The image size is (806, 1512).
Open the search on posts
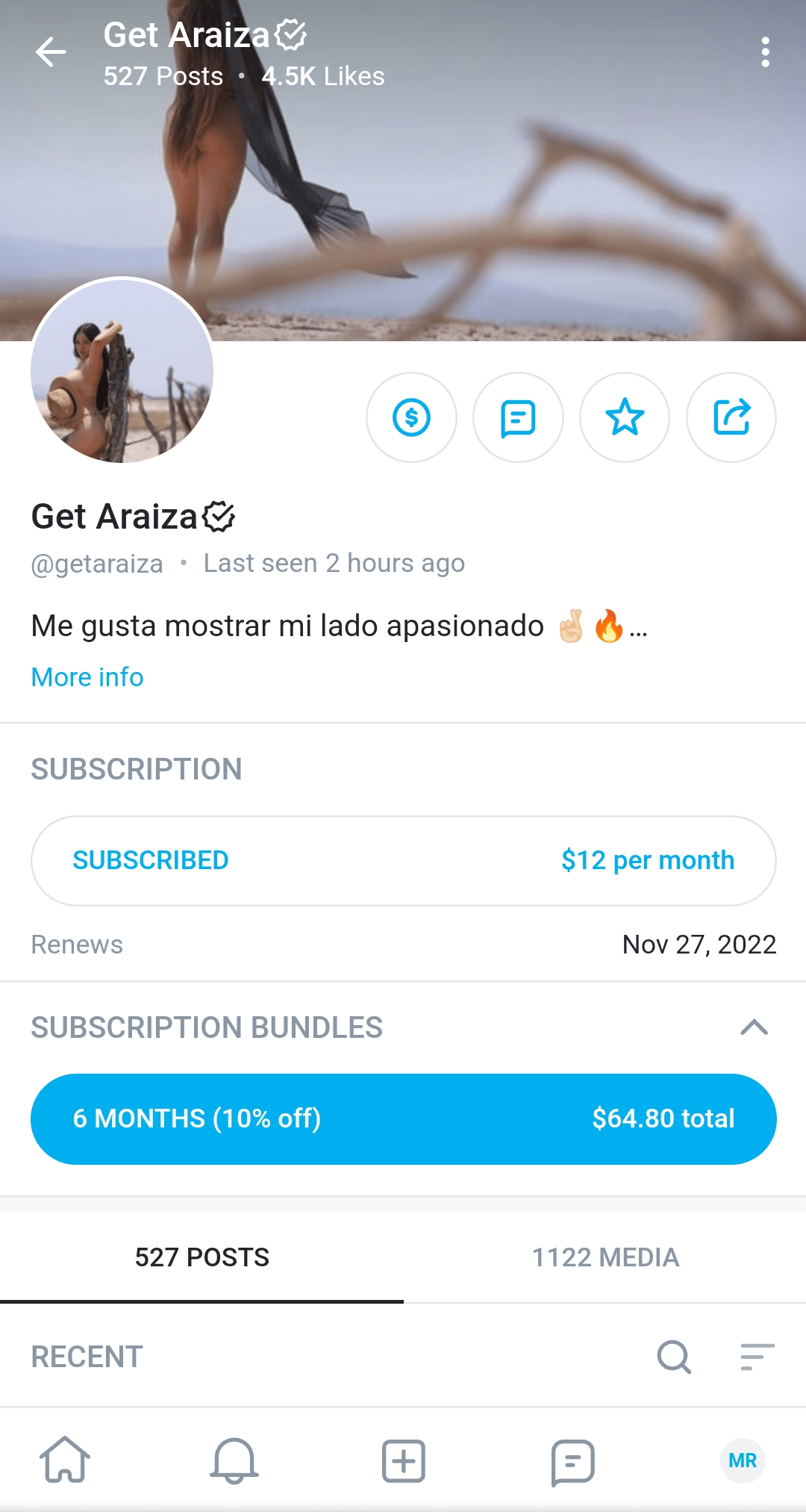(674, 1357)
